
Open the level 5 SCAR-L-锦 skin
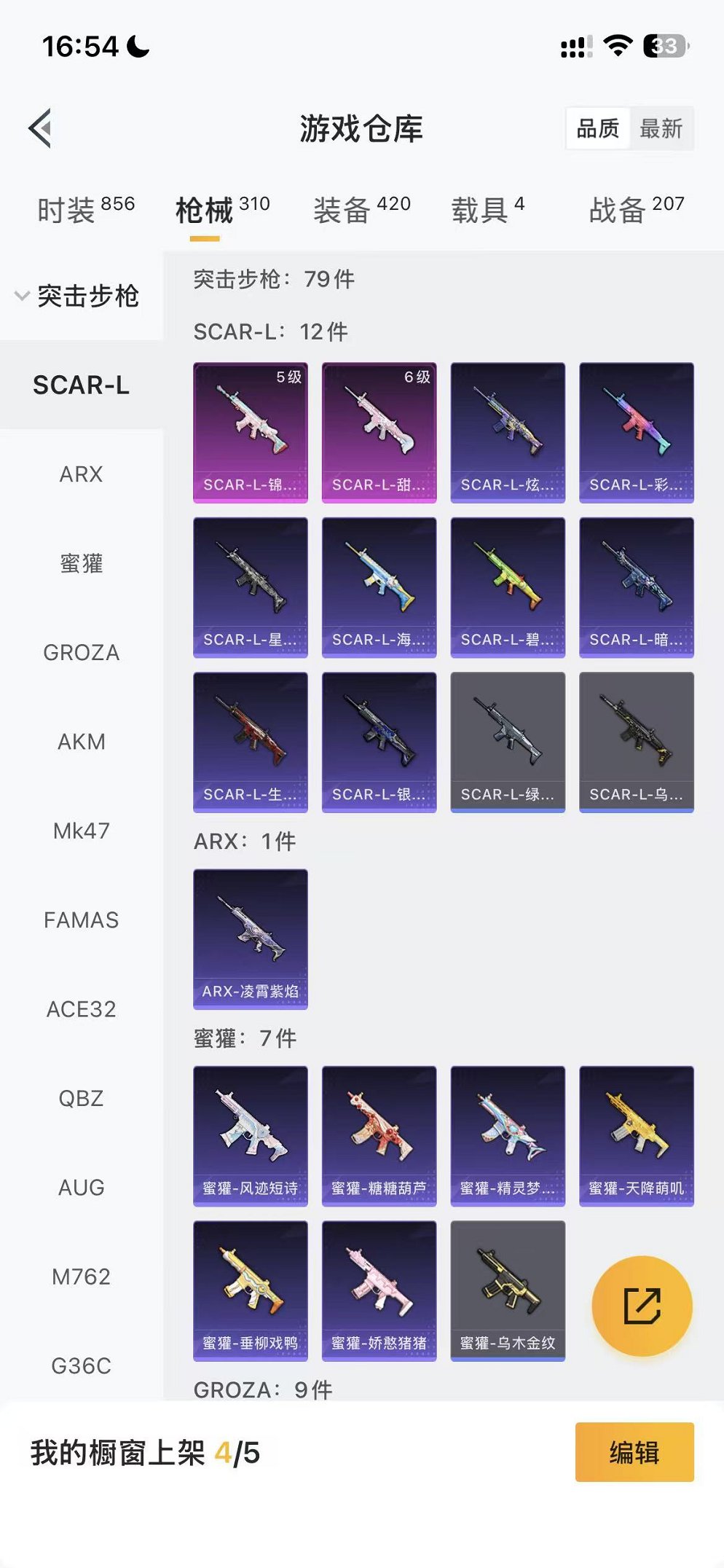[250, 432]
